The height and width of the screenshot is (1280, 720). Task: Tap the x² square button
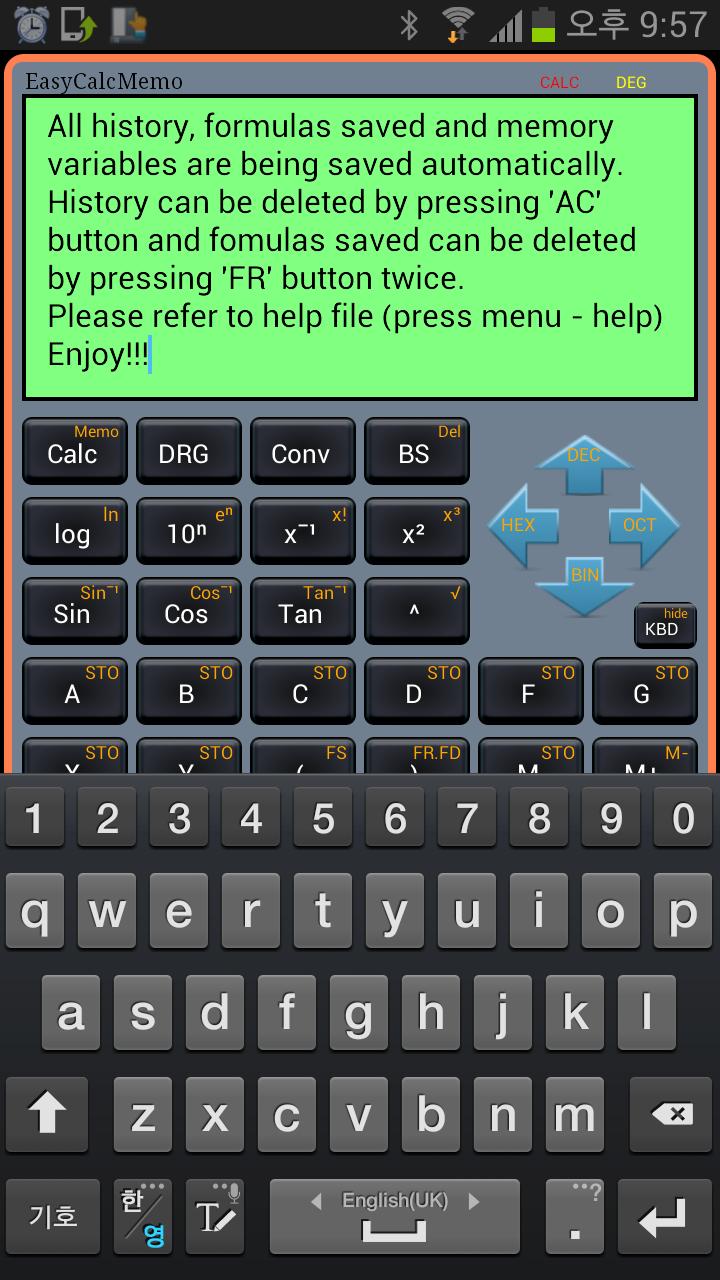(x=416, y=532)
